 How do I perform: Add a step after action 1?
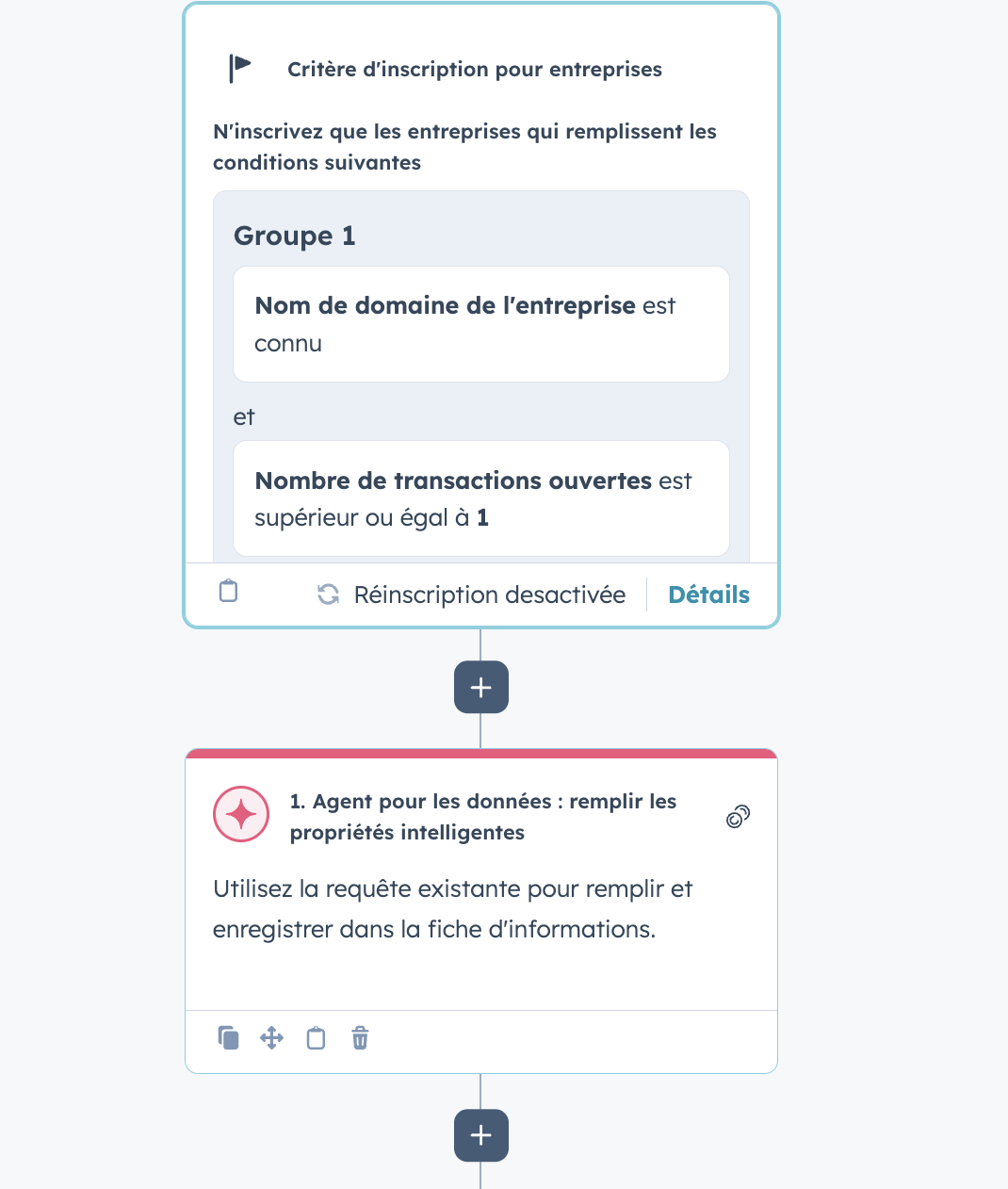coord(480,1135)
